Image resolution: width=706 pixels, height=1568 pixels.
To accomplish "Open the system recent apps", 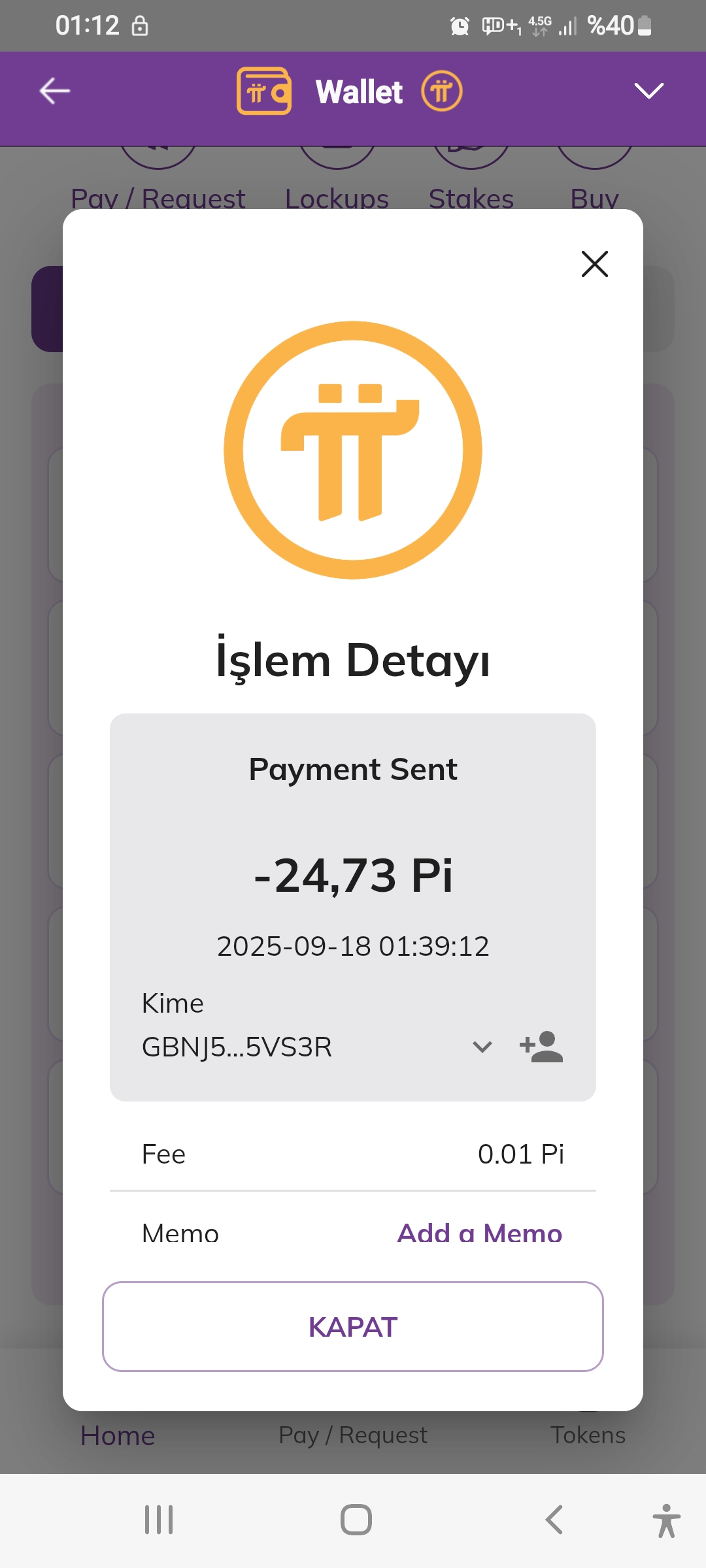I will (159, 1520).
